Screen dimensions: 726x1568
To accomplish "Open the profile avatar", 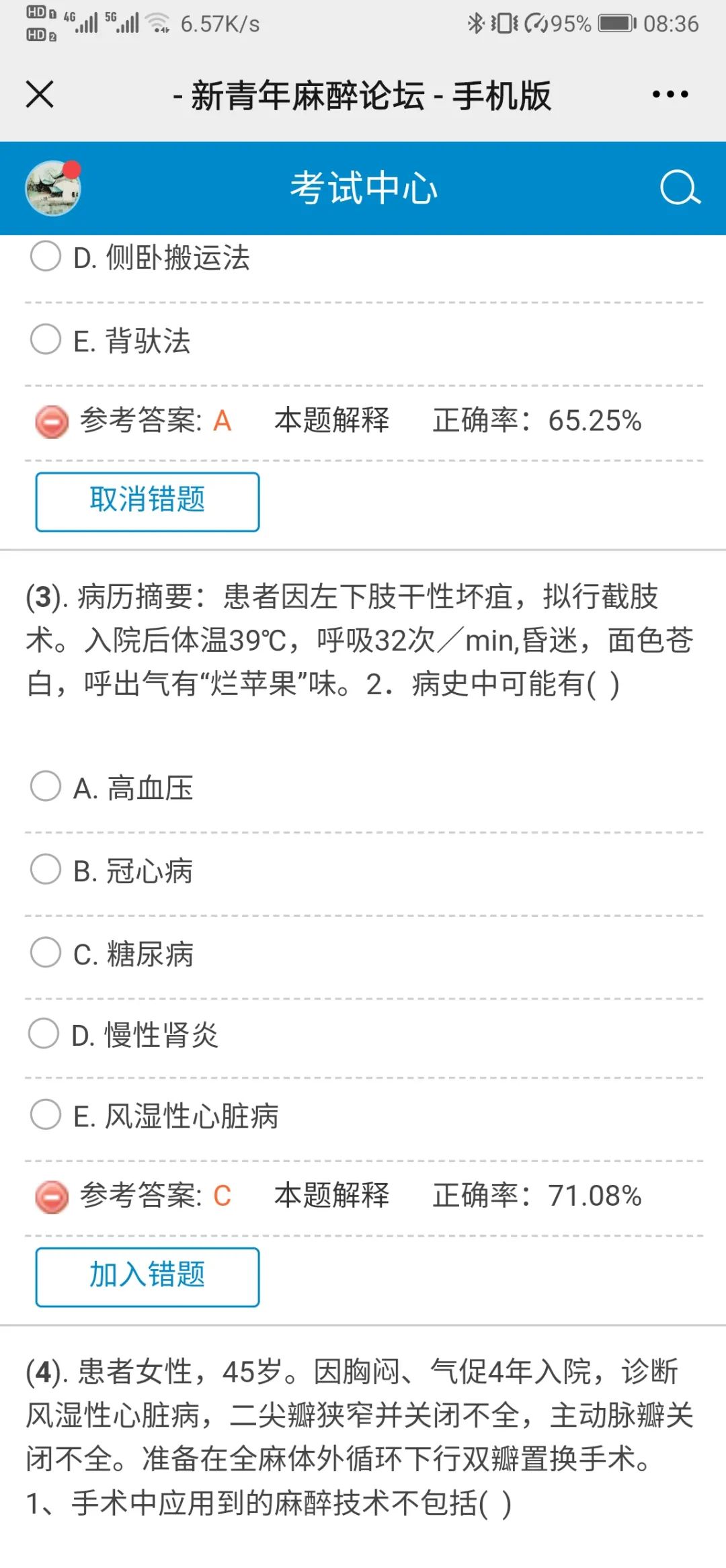I will (x=53, y=188).
